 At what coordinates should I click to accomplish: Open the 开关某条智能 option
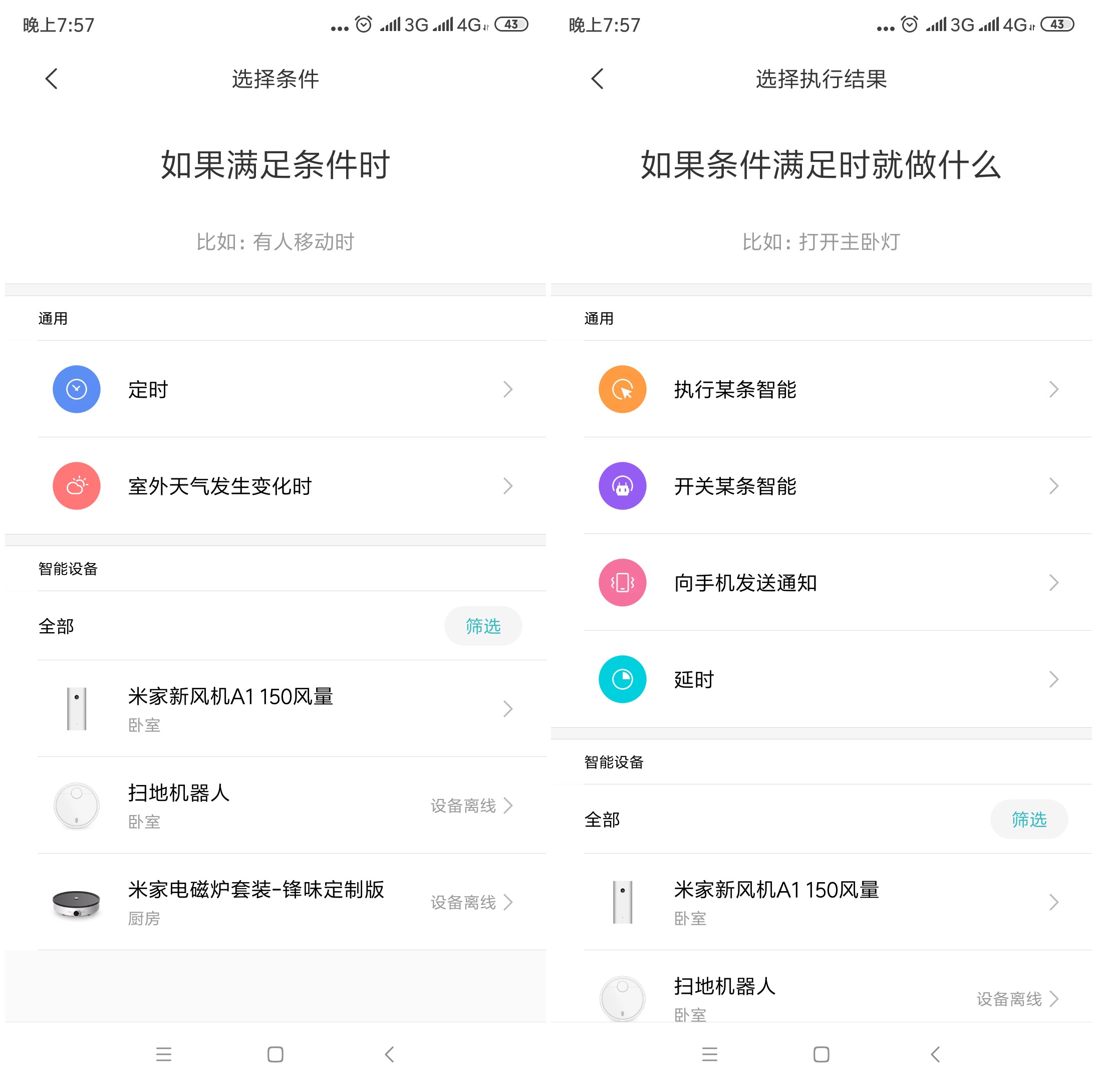click(829, 486)
